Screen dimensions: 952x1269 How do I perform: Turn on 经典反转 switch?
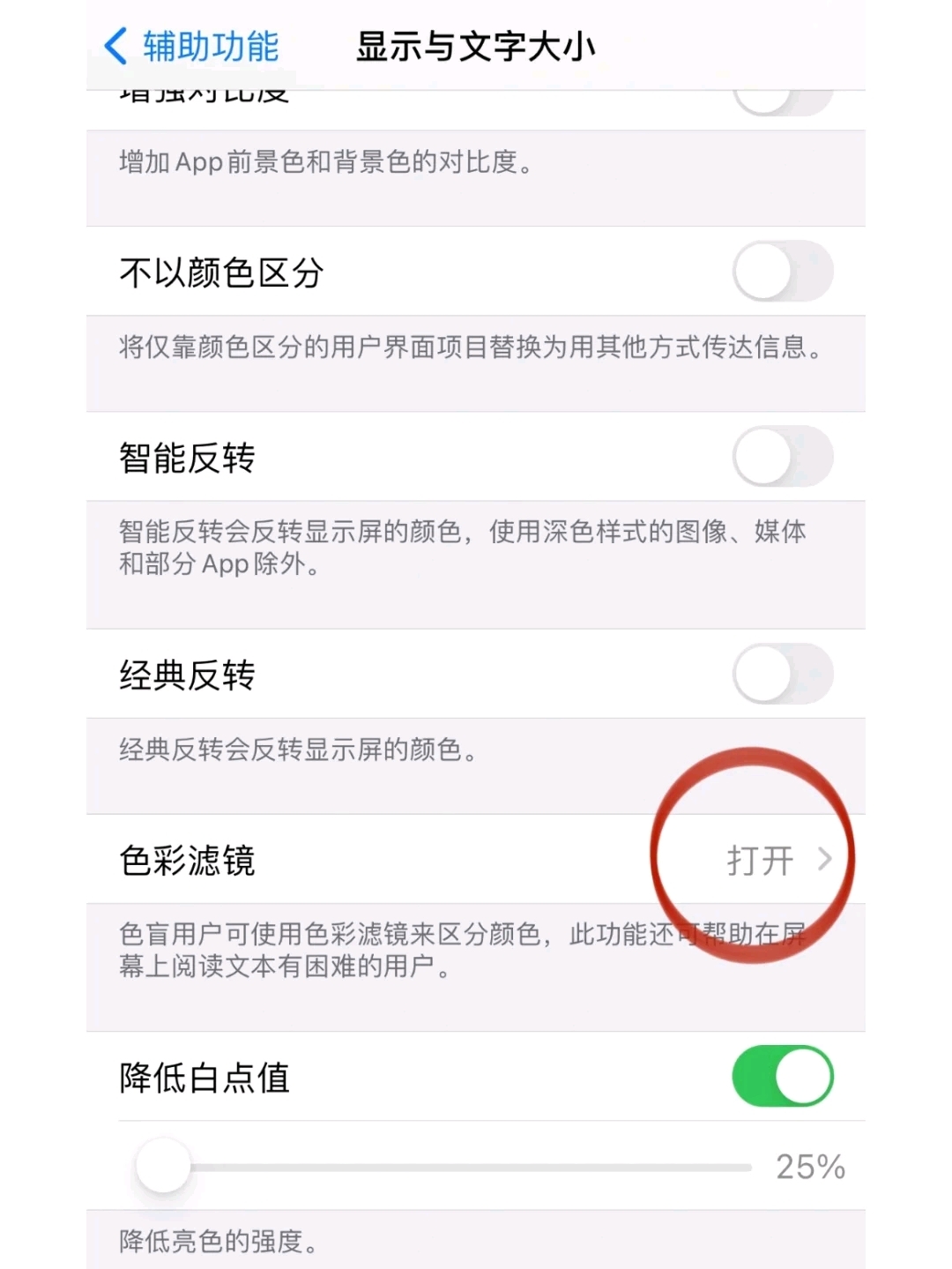click(782, 675)
